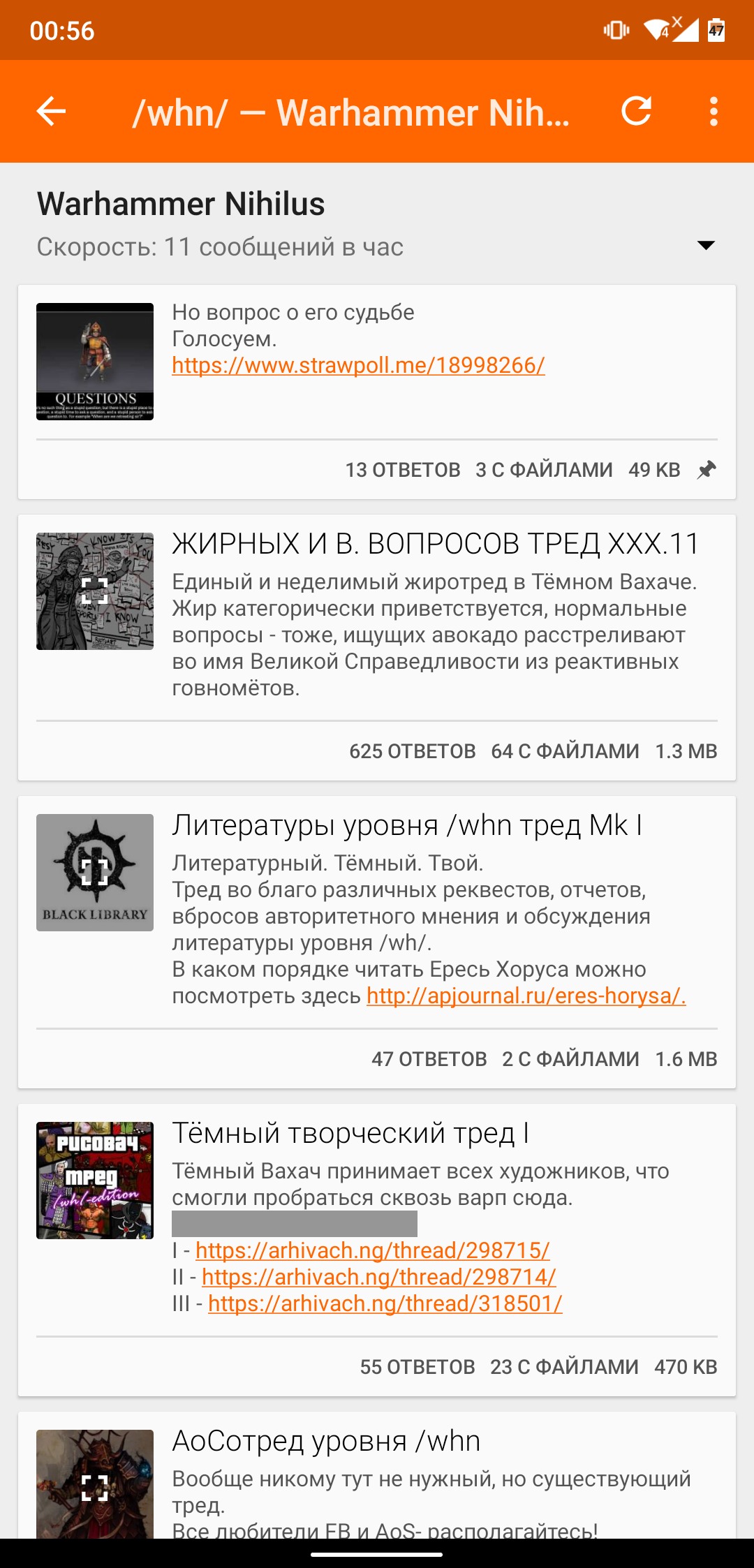View the Black Library thumbnail image
Image resolution: width=754 pixels, height=1568 pixels.
(x=95, y=873)
